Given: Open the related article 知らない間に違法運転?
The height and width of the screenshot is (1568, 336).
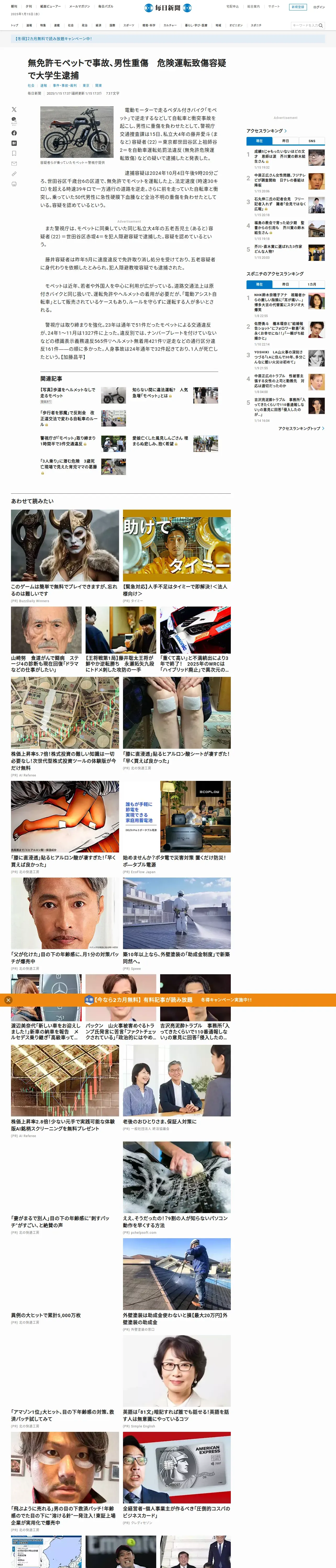Looking at the screenshot, I should [x=160, y=393].
